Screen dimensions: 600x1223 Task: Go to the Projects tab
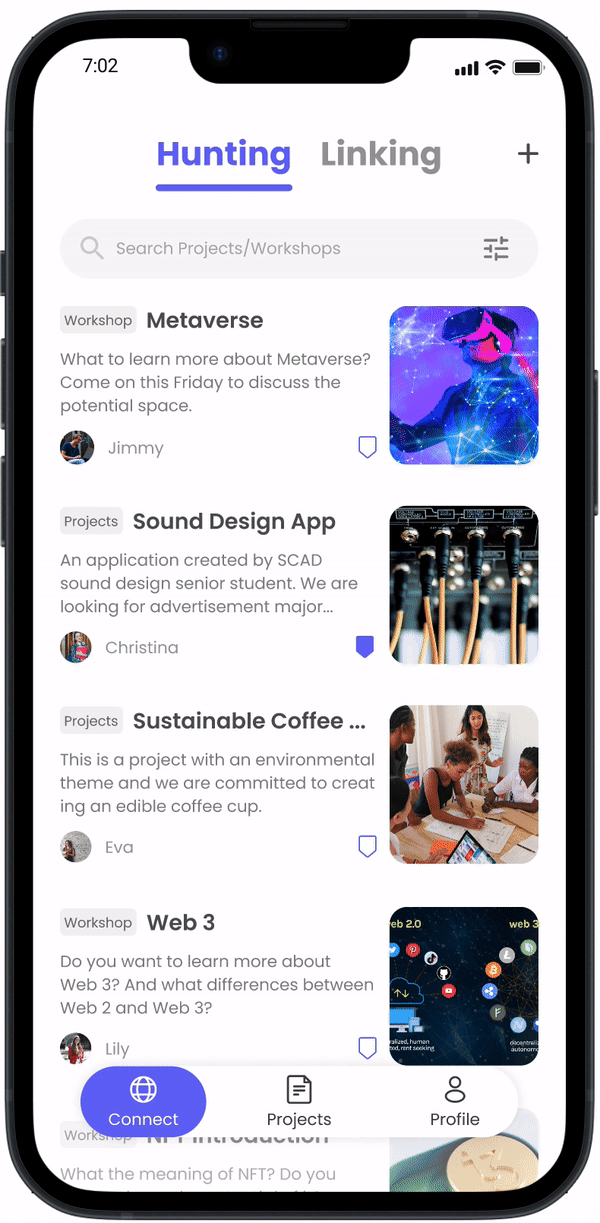pyautogui.click(x=299, y=1101)
